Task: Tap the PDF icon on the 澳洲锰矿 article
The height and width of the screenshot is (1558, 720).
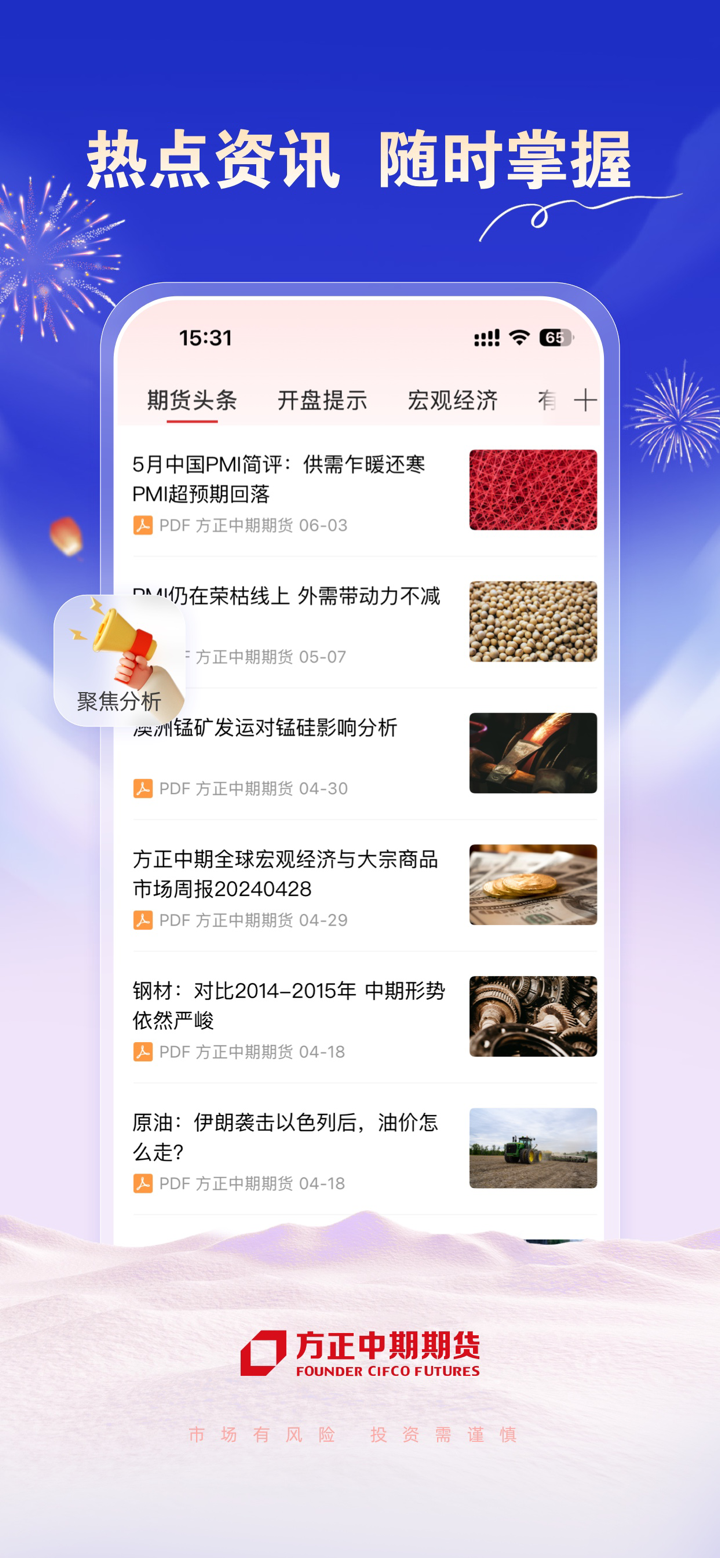Action: [x=143, y=788]
